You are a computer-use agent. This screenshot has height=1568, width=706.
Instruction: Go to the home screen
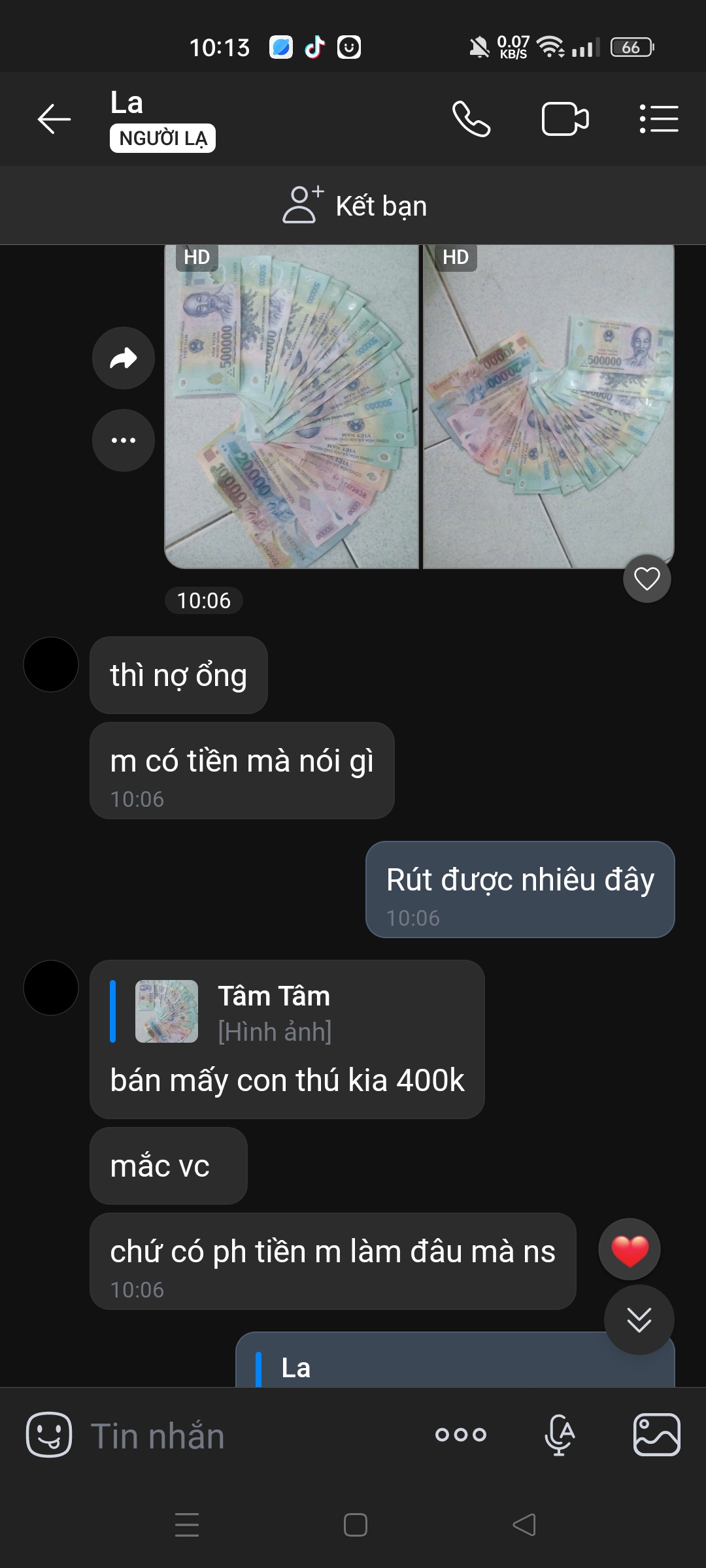tap(355, 1525)
